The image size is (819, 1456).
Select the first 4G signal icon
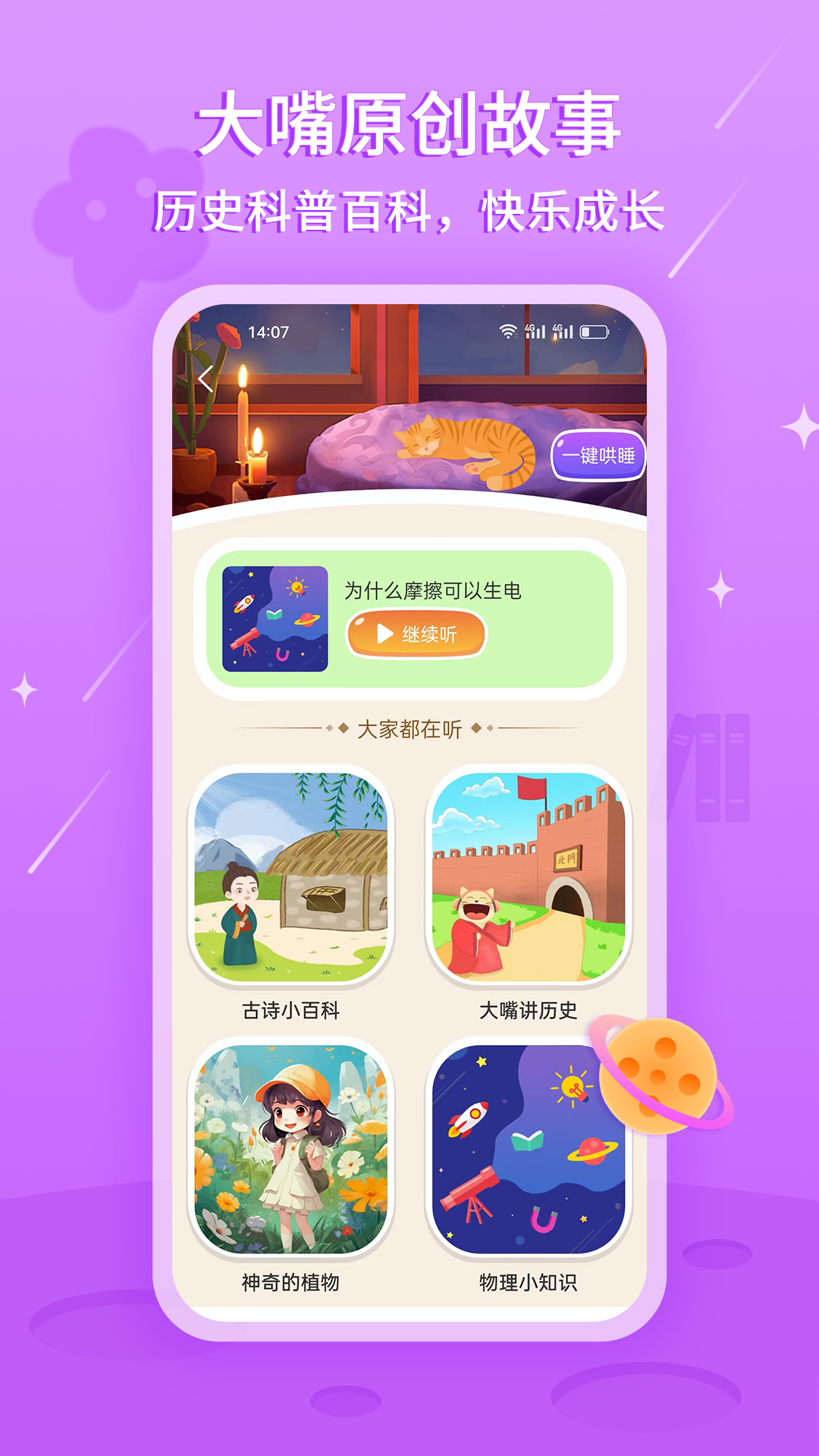pos(535,329)
